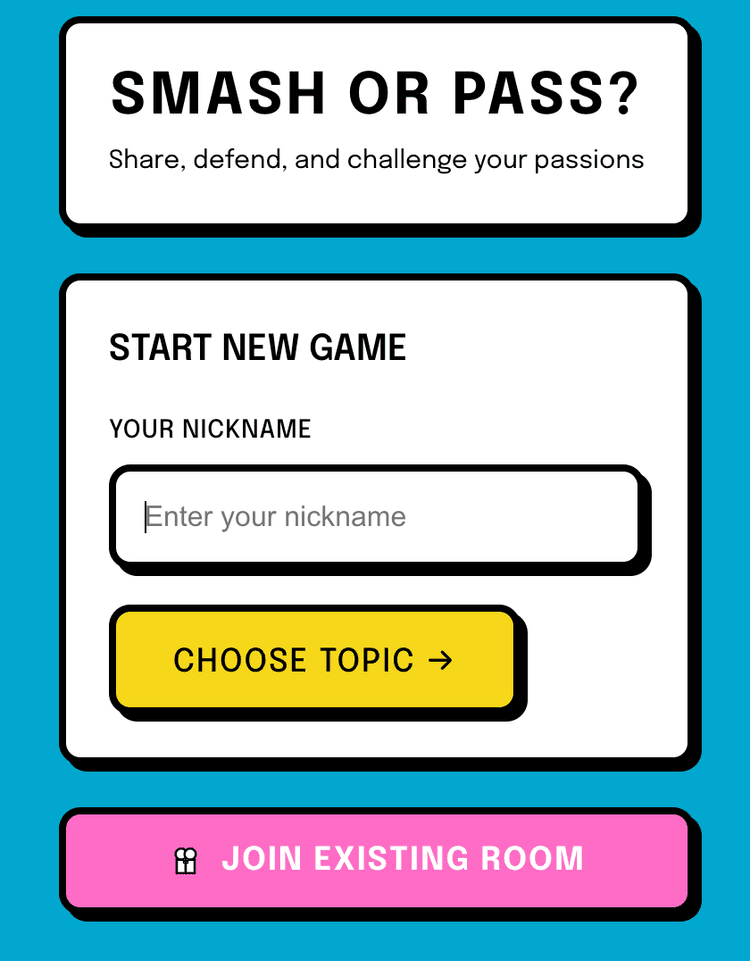Viewport: 750px width, 961px height.
Task: Click the JOIN EXISTING ROOM text label
Action: [404, 858]
